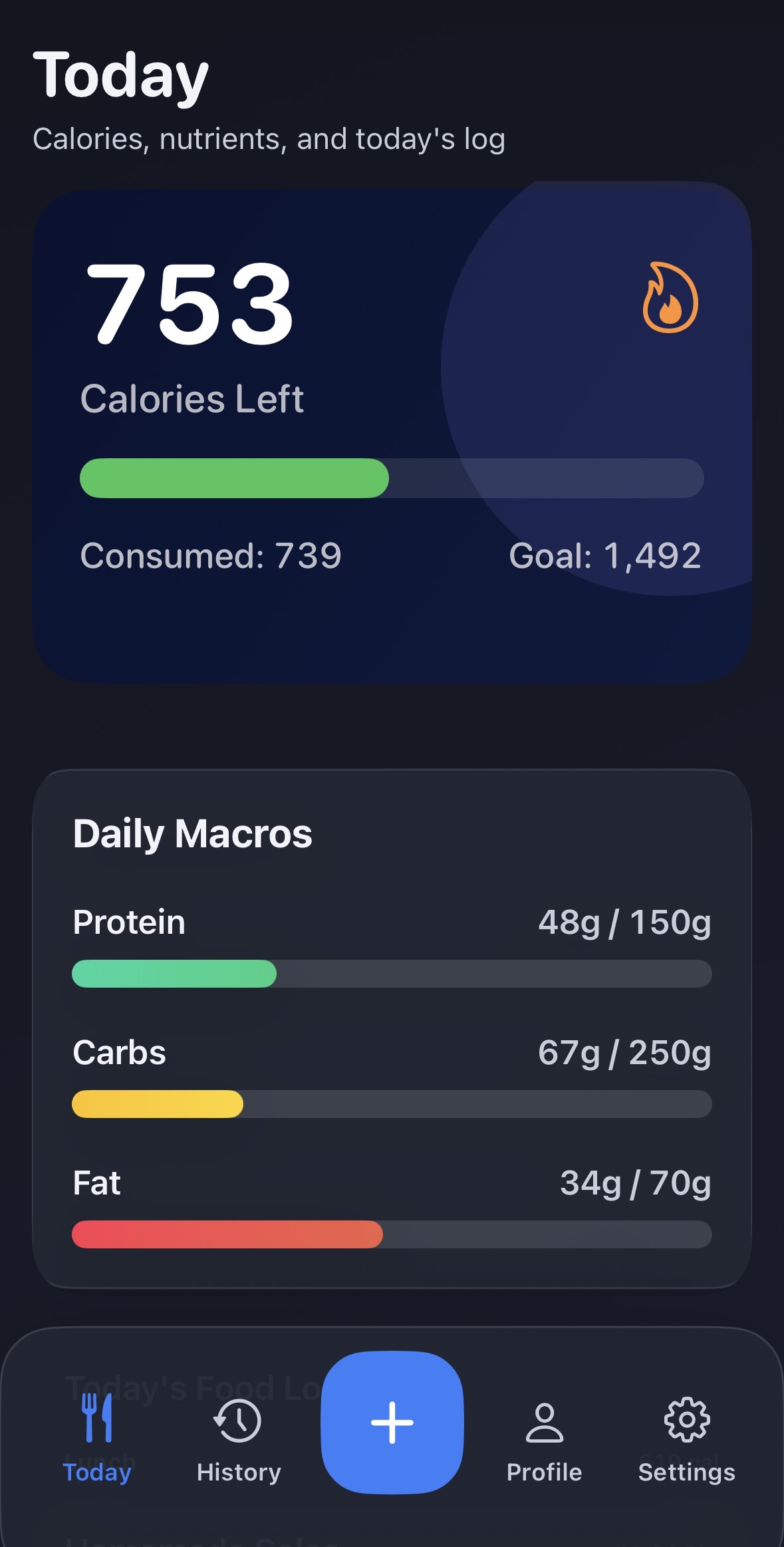Click the yellow Carbs progress bar
Image resolution: width=784 pixels, height=1547 pixels.
391,1103
